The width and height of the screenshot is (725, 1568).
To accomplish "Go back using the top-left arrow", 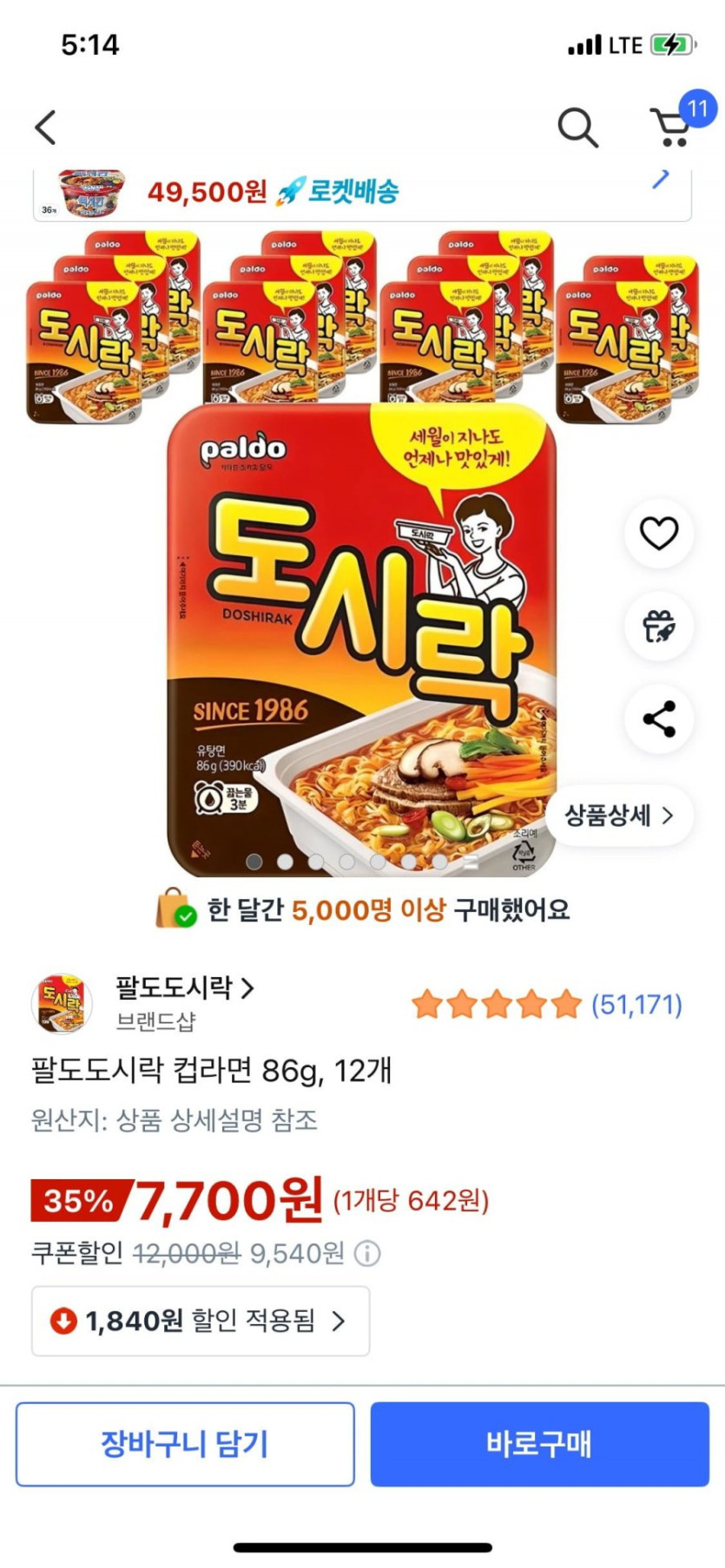I will coord(46,128).
